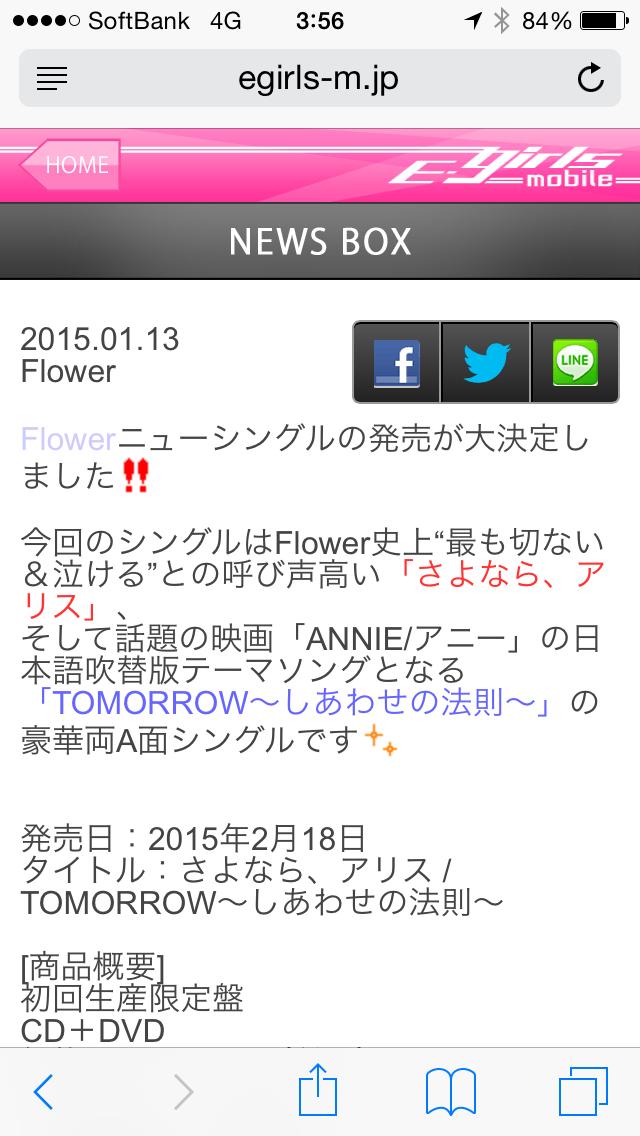Image resolution: width=640 pixels, height=1136 pixels.
Task: Open the Safari share sheet
Action: tap(317, 1091)
